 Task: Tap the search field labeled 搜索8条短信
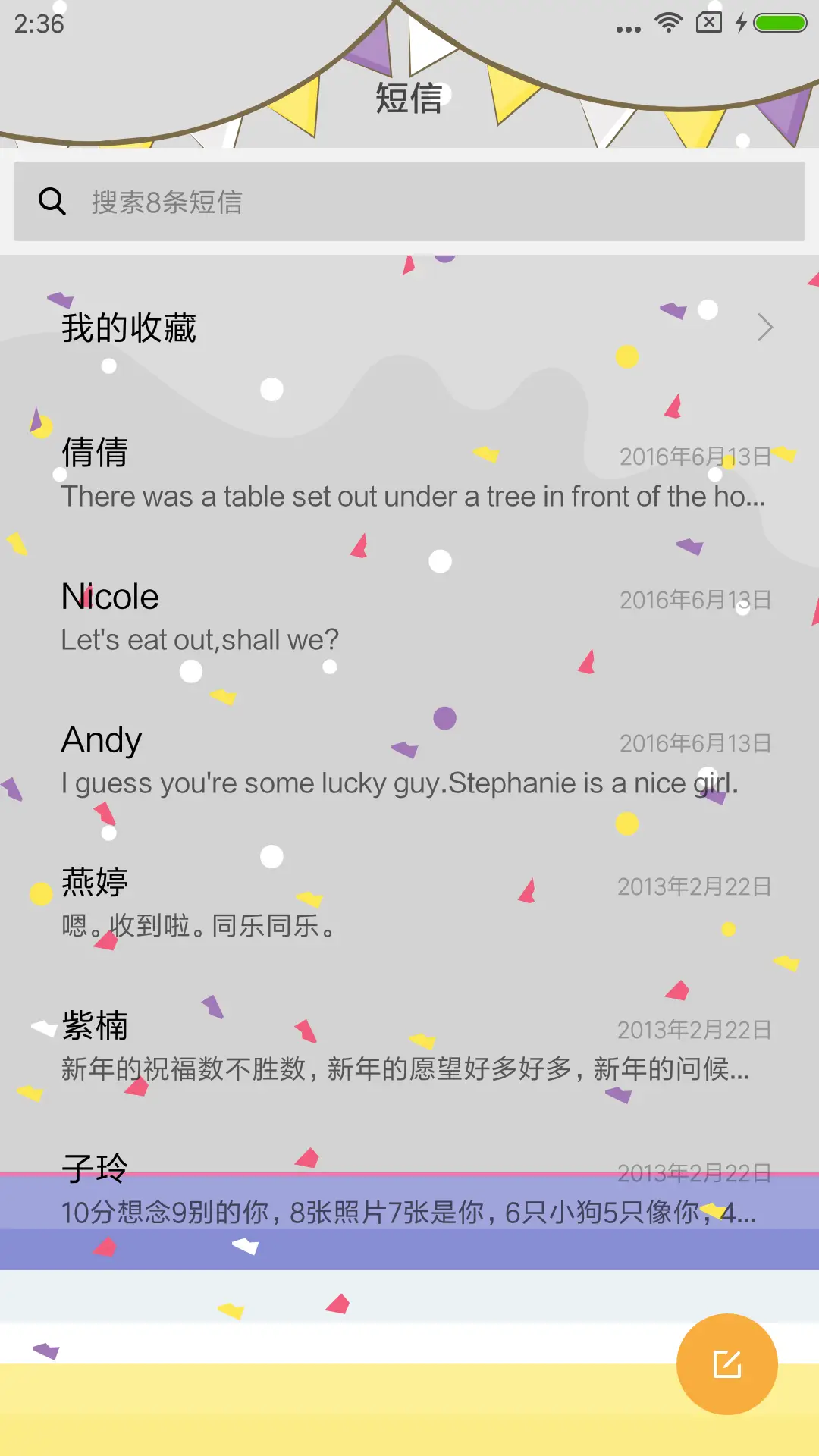303,201
